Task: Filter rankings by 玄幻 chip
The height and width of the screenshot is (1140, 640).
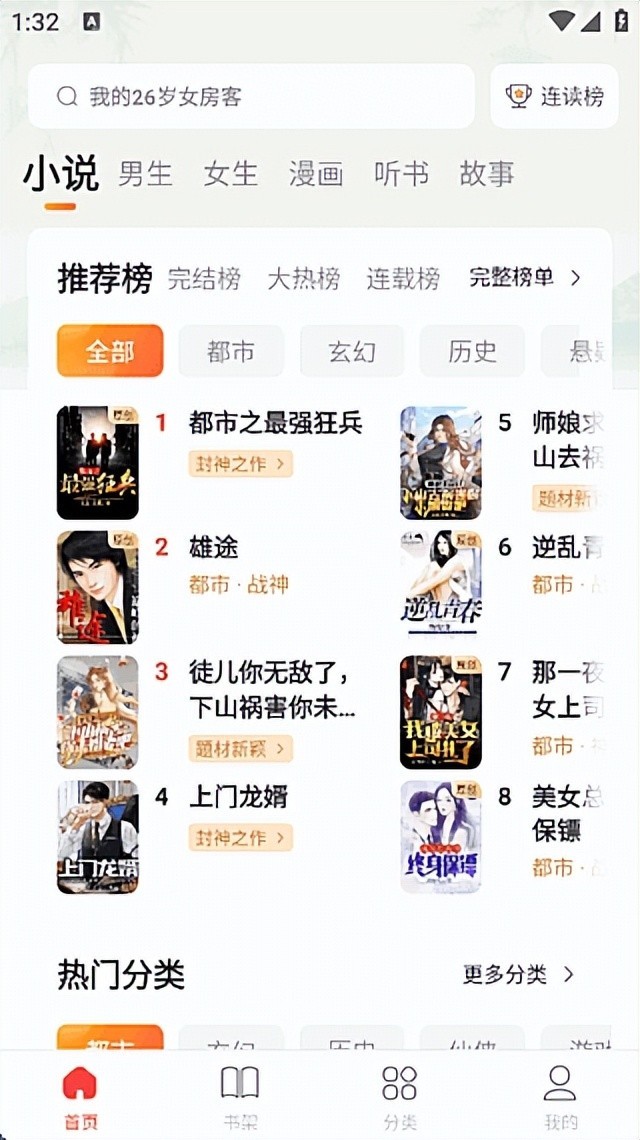Action: (352, 352)
